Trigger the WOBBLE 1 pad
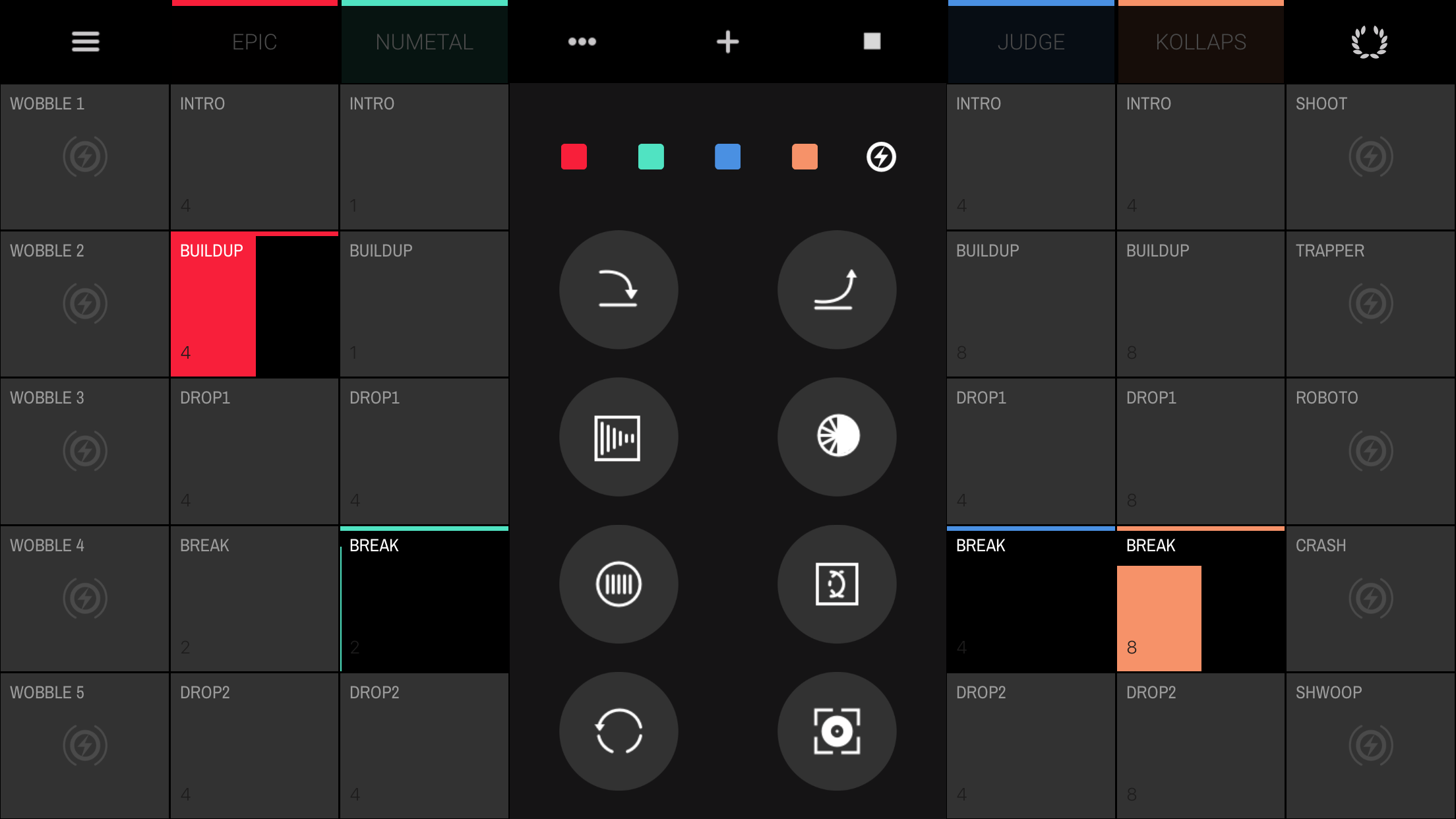 tap(85, 157)
